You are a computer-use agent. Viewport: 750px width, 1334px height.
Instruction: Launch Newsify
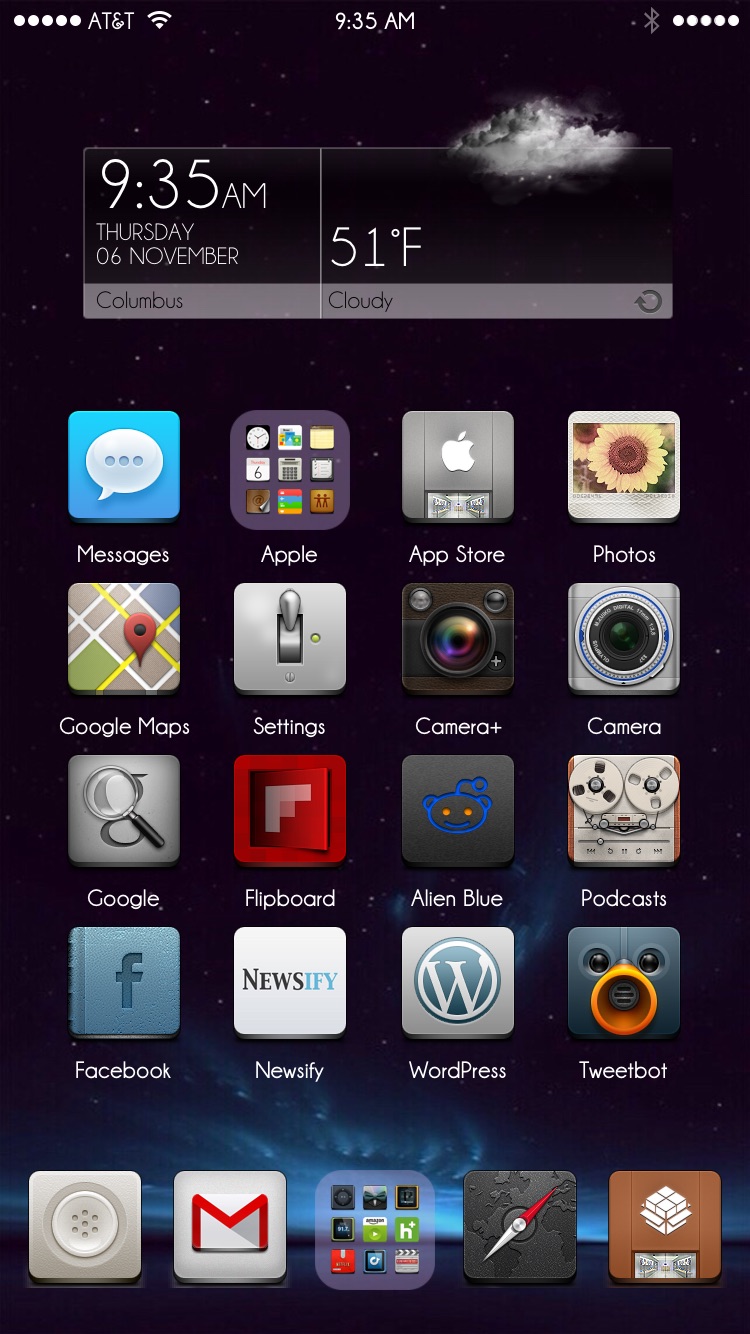click(x=290, y=983)
